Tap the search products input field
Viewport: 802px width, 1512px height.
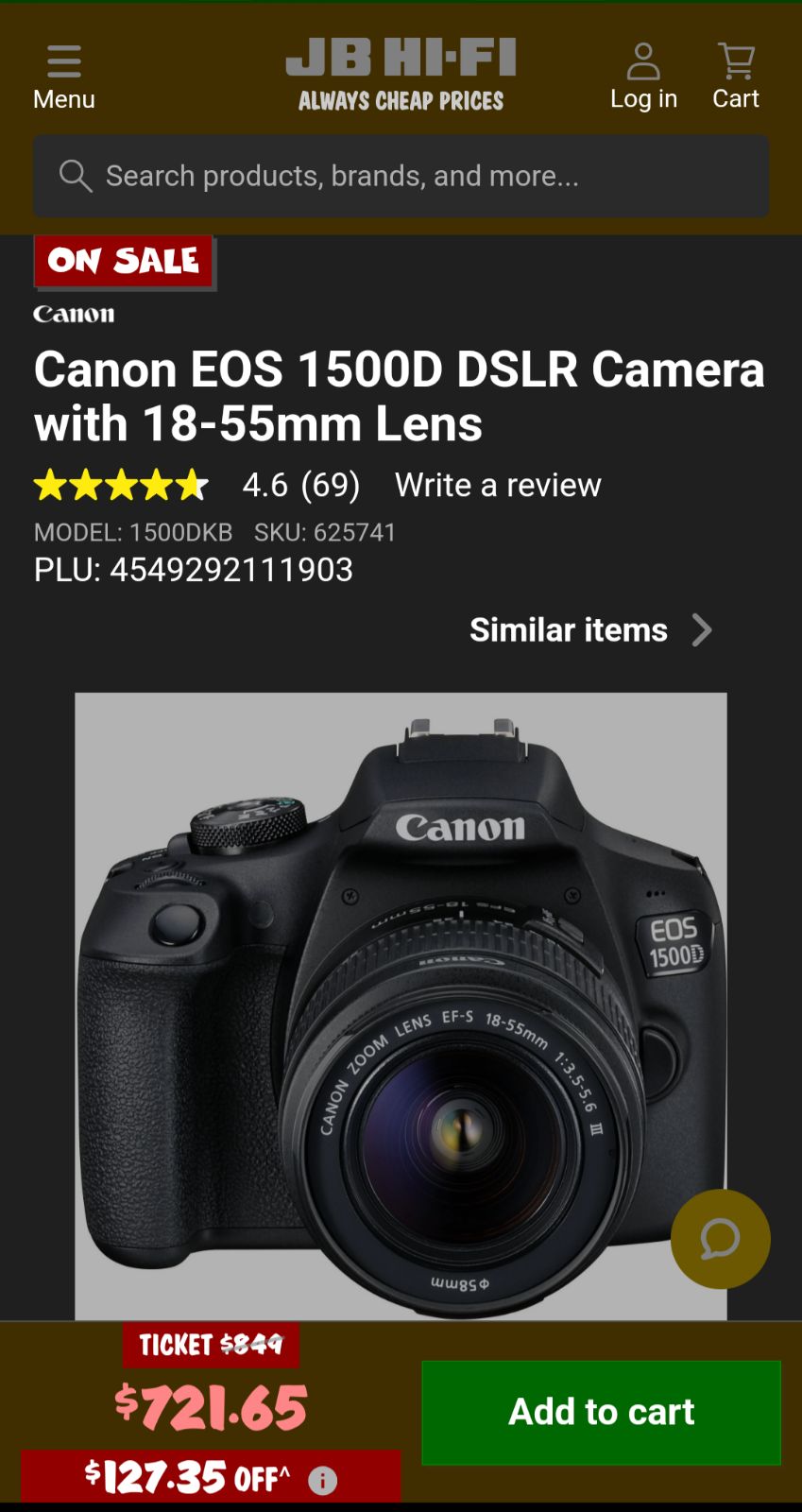(401, 176)
